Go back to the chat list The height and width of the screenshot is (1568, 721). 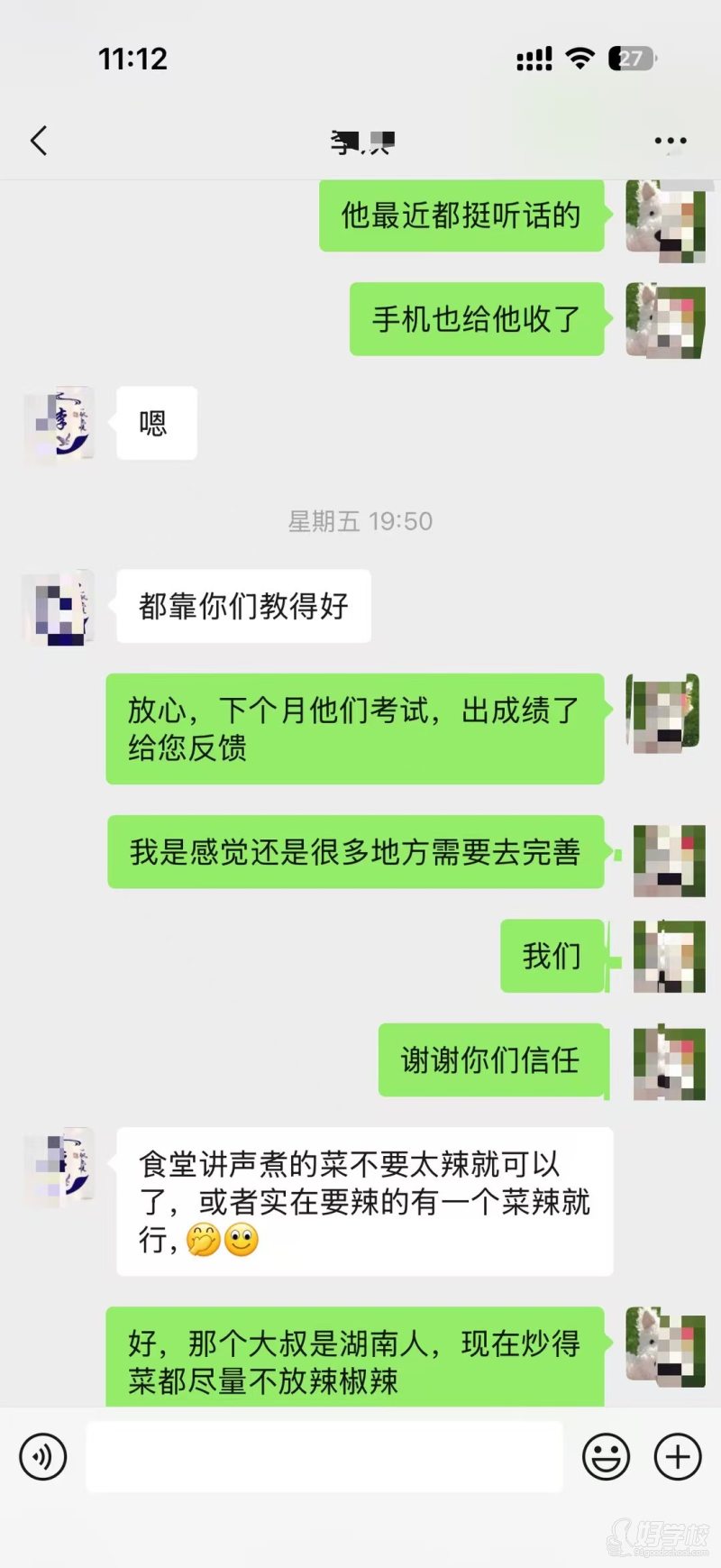[39, 141]
